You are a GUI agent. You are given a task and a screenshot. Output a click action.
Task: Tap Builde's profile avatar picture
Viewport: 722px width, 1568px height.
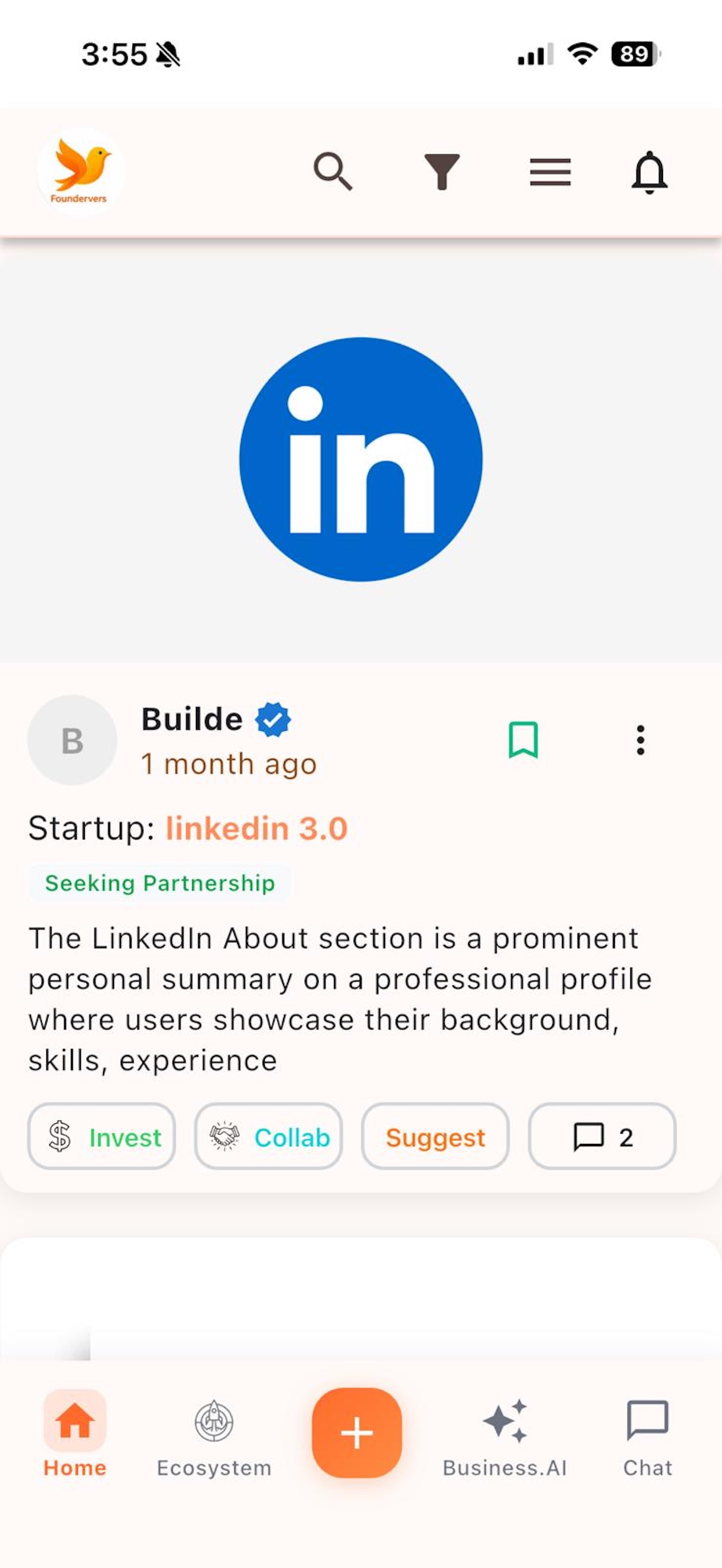click(71, 739)
